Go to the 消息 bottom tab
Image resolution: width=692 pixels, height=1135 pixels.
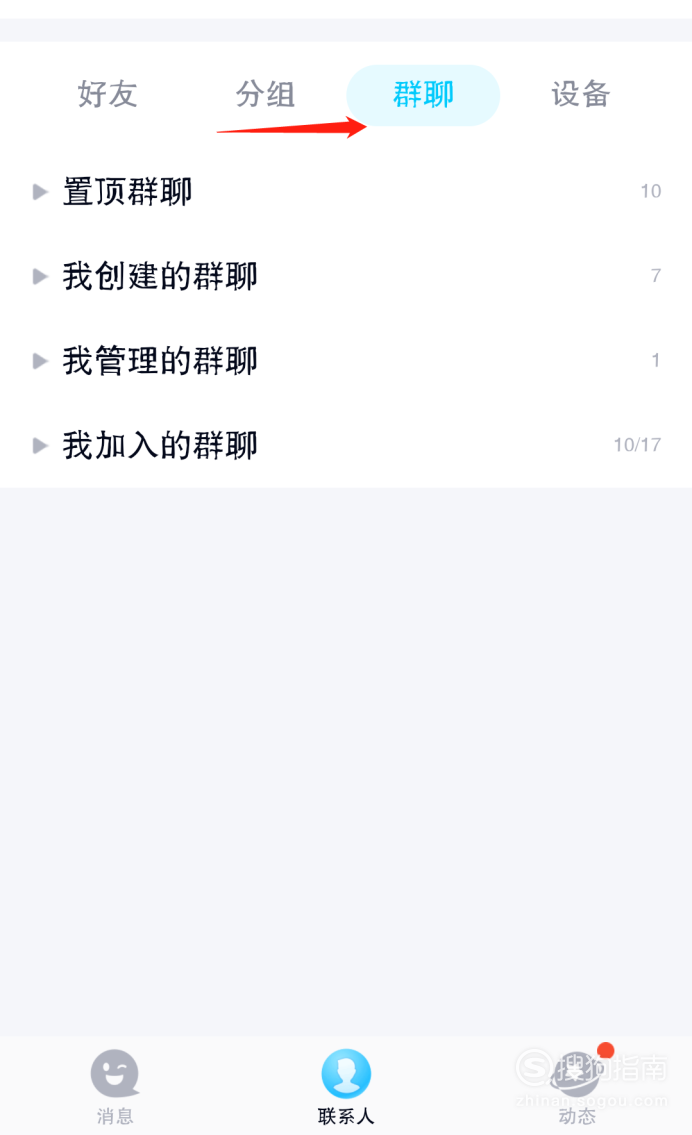point(115,1086)
